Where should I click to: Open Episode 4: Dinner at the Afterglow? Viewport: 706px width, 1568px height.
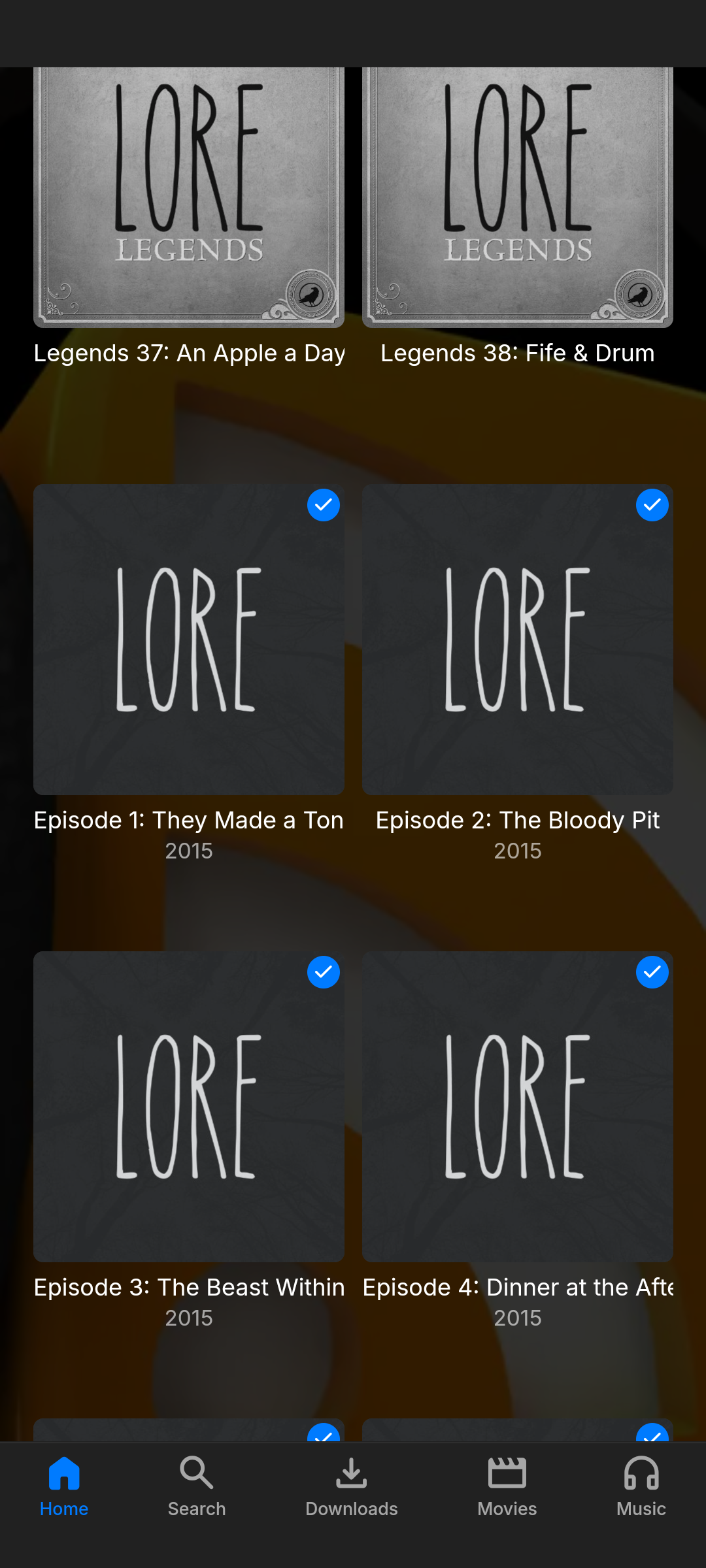point(517,1106)
